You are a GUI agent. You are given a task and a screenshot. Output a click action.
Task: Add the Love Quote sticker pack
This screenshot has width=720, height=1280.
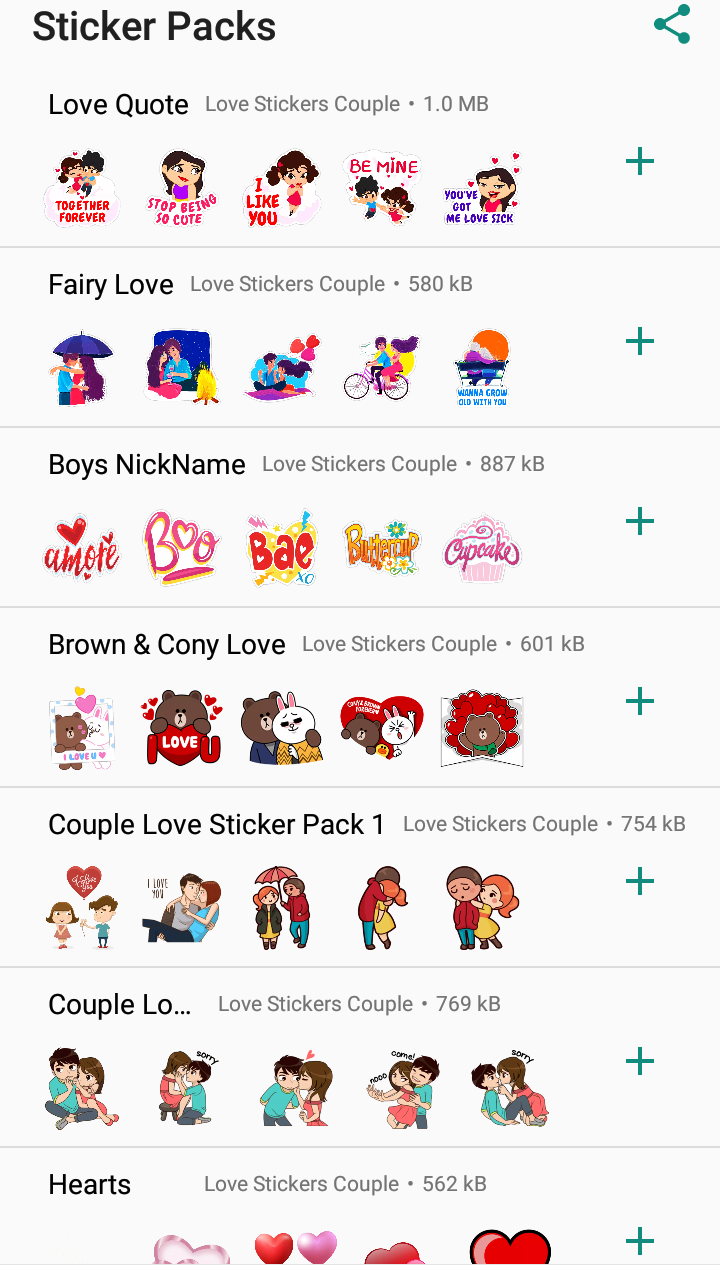tap(639, 161)
